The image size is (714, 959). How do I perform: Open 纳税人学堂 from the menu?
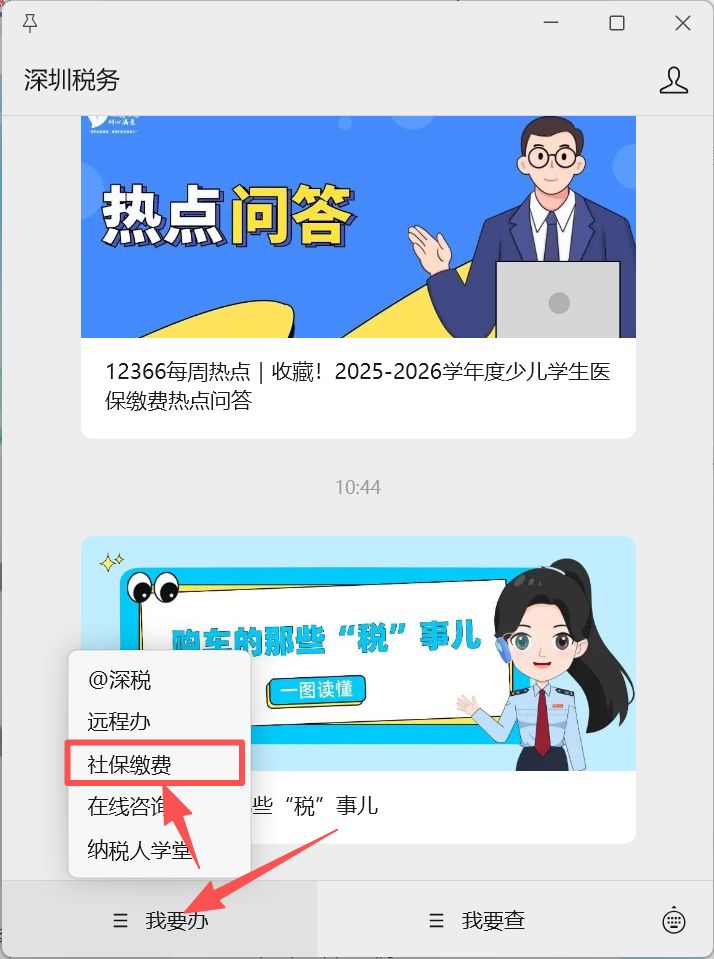(x=139, y=852)
